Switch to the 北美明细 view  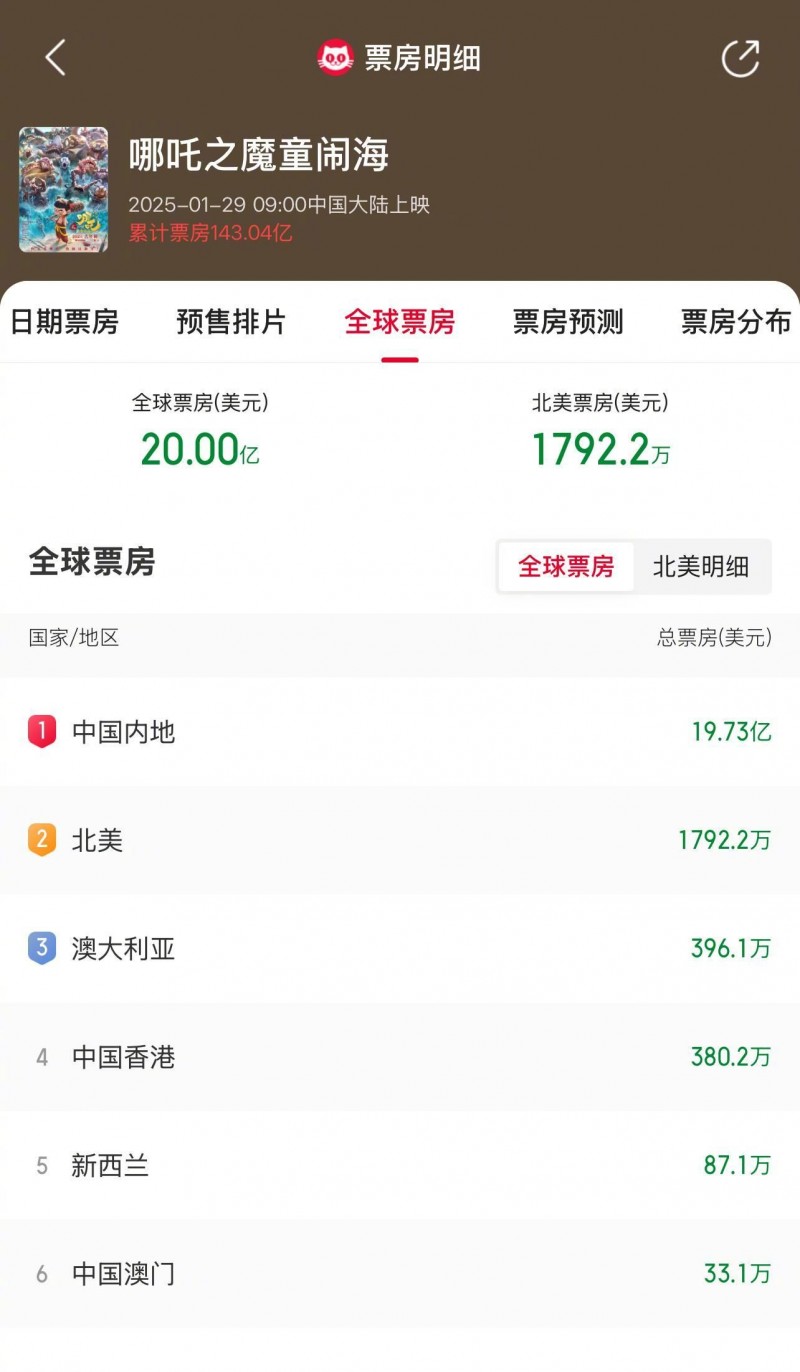tap(703, 567)
